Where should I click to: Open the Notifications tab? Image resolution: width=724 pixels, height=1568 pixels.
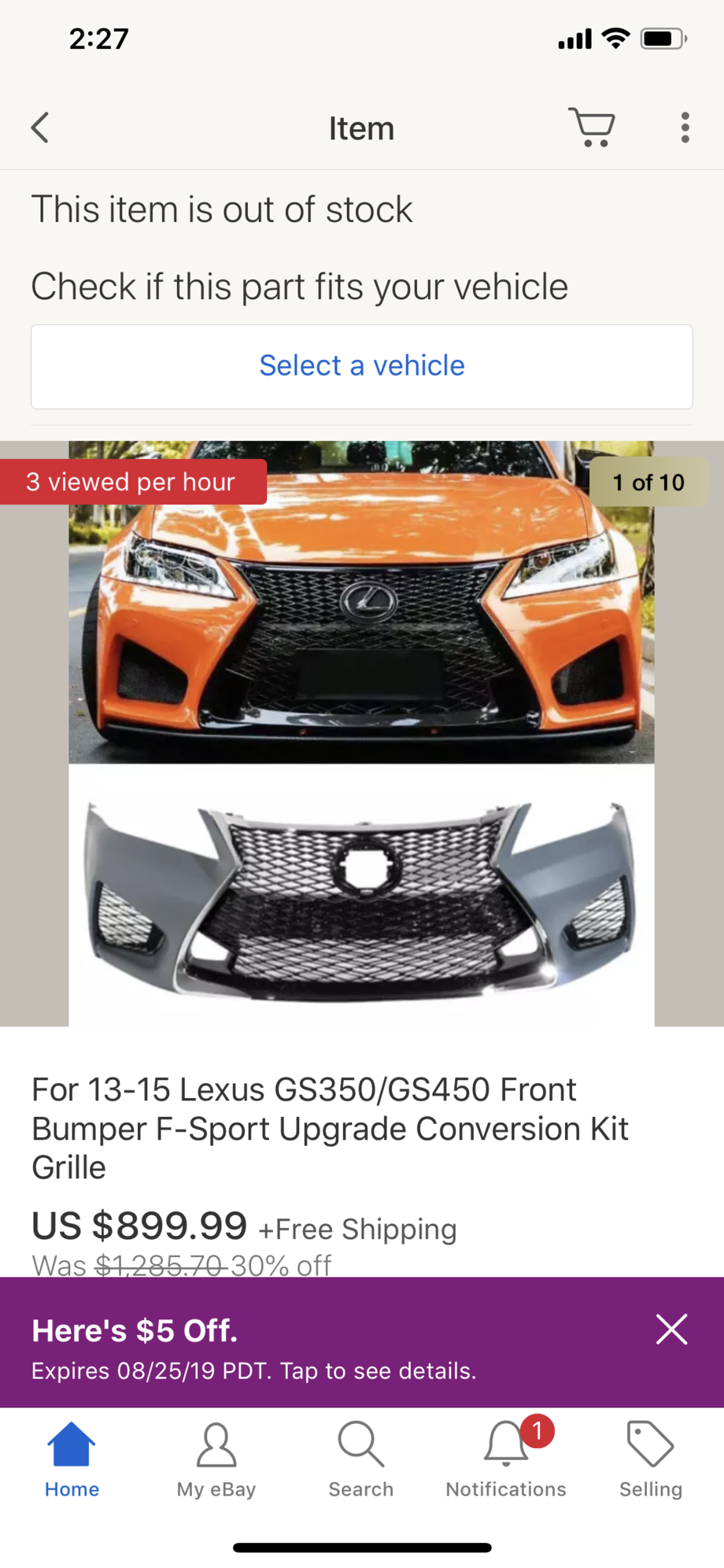point(506,1460)
